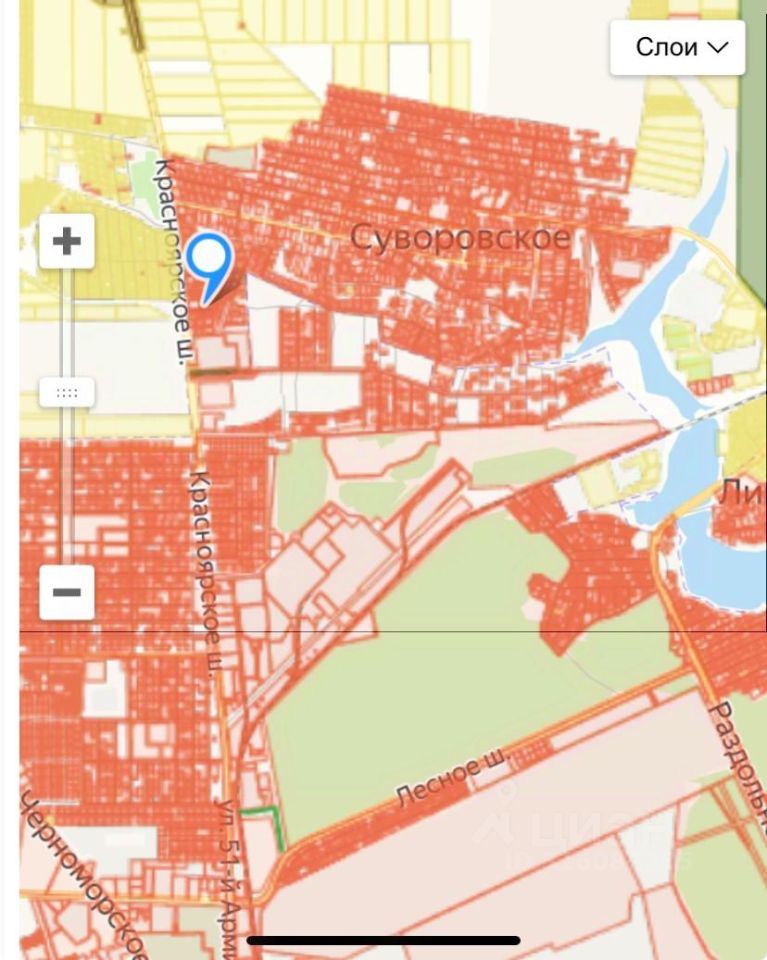
Task: Zoom out with the minus button
Action: pos(67,592)
